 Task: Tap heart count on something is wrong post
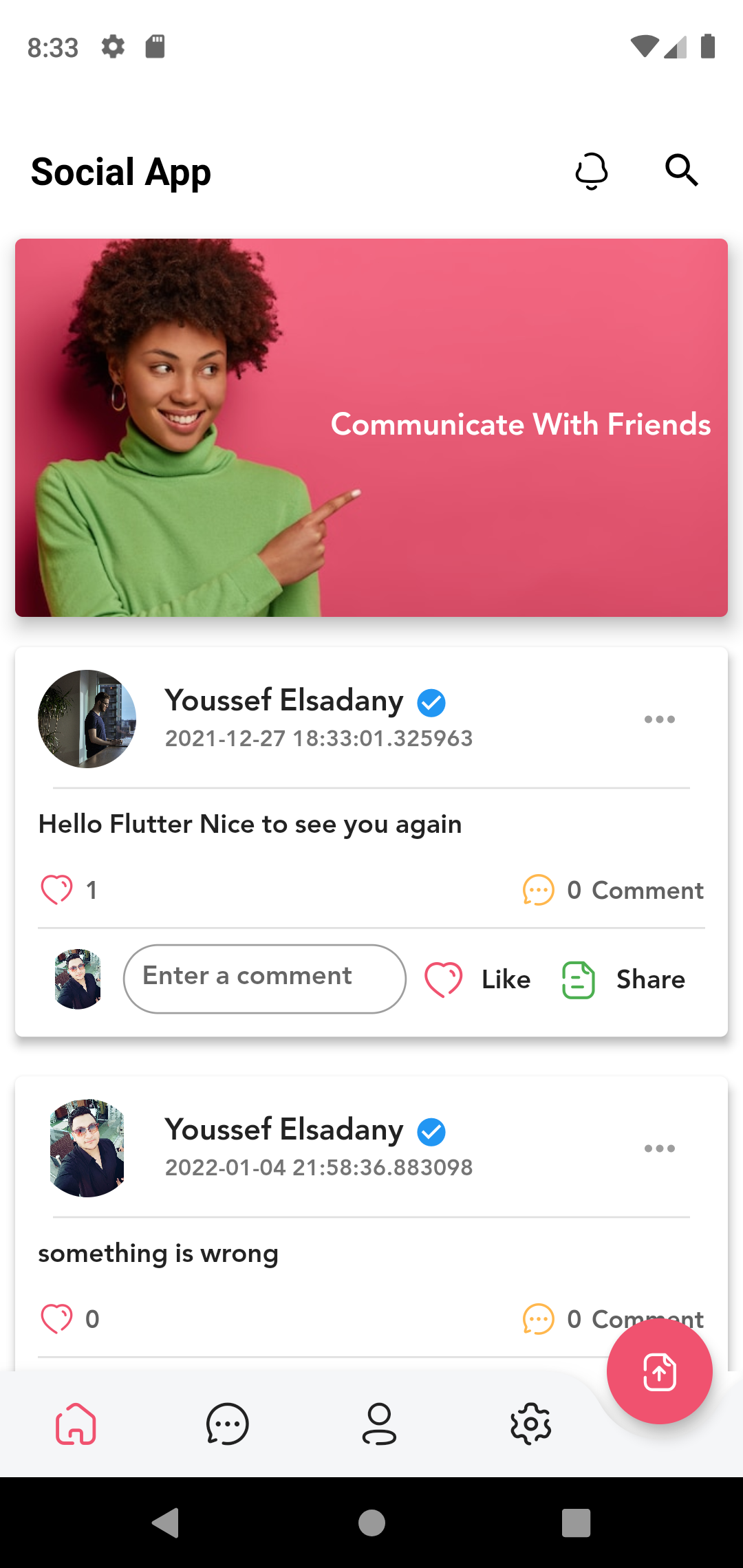coord(69,1319)
